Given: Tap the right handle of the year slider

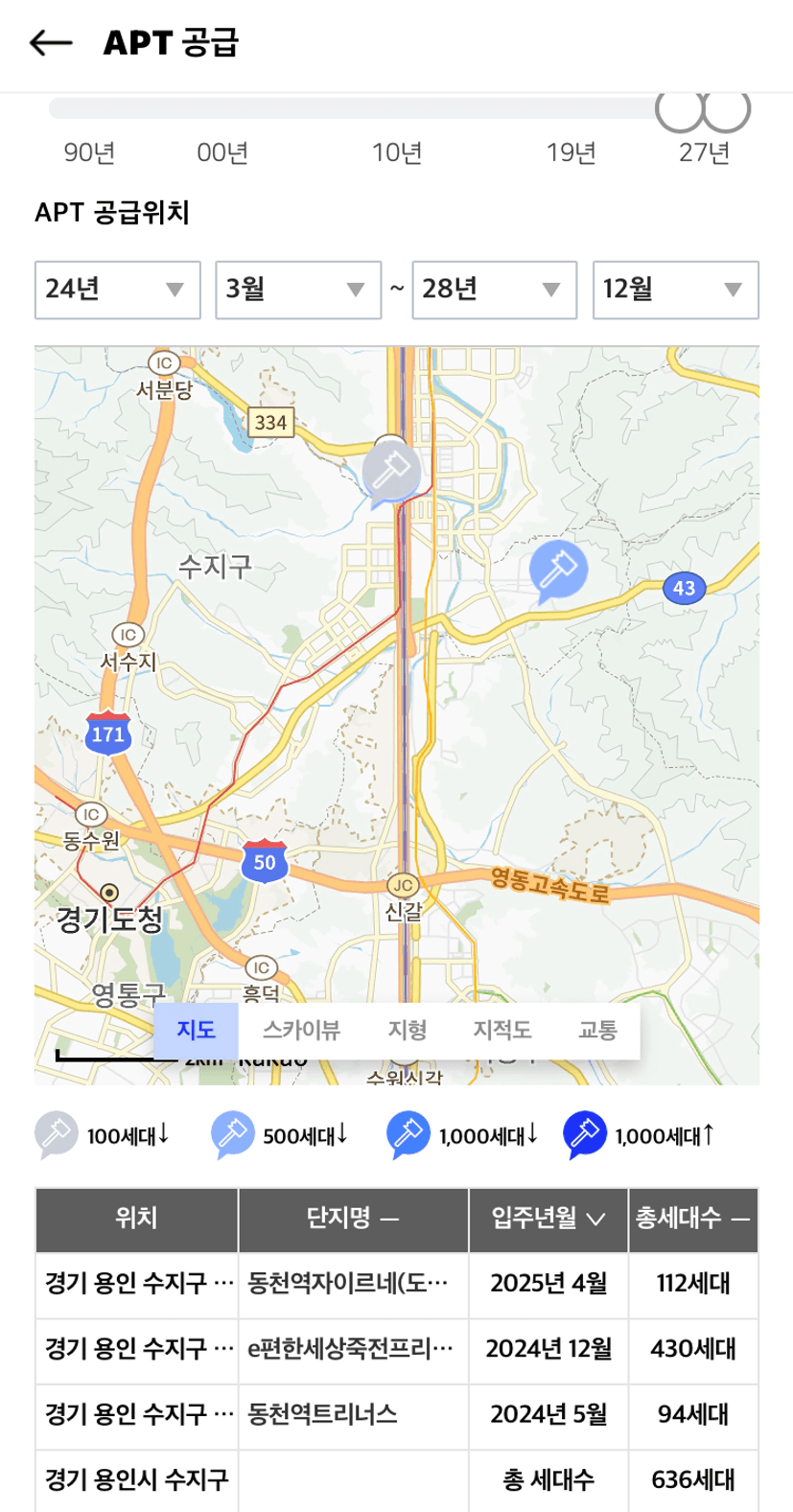Looking at the screenshot, I should click(726, 108).
